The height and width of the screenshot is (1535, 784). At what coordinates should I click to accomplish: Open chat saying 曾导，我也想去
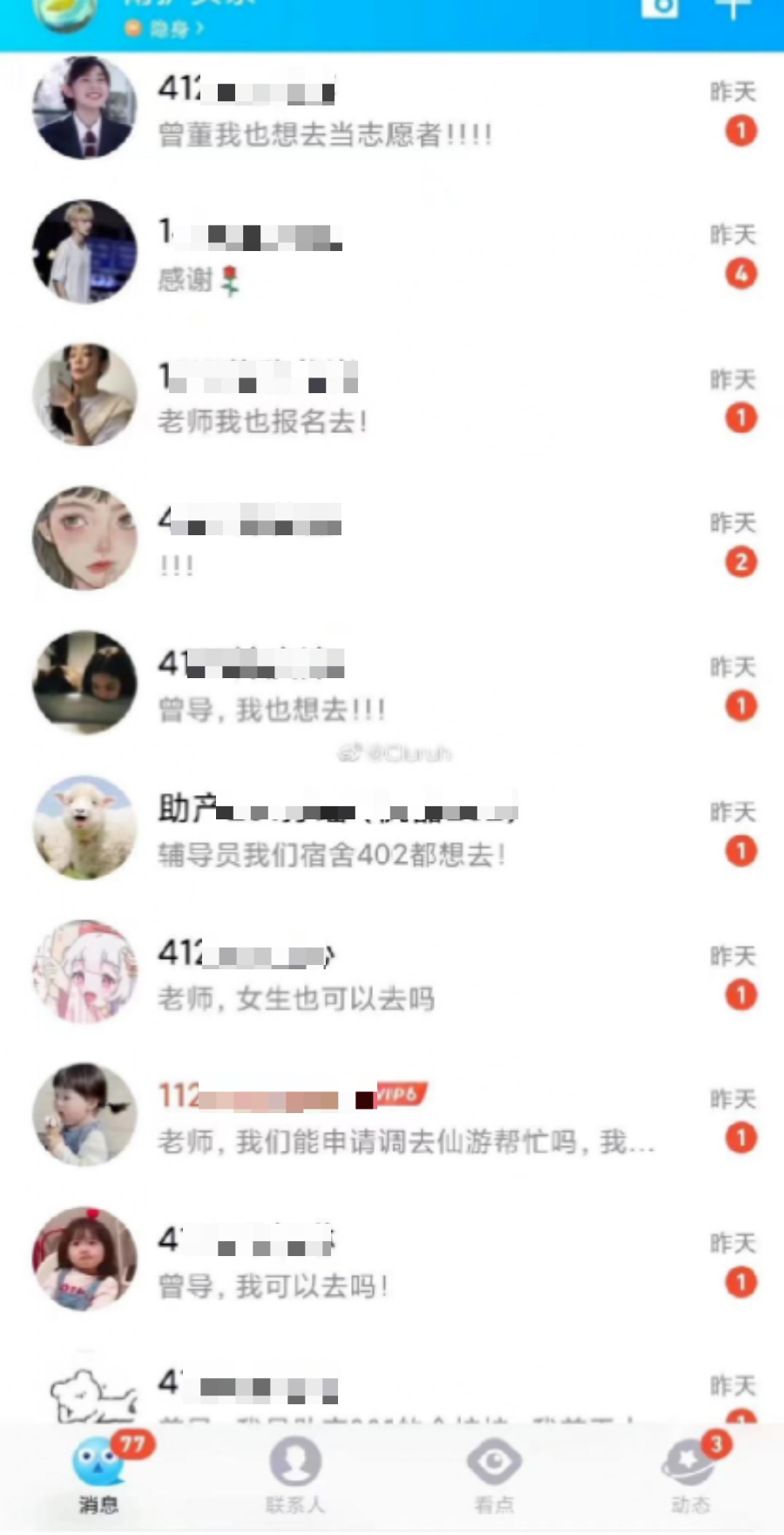point(392,686)
